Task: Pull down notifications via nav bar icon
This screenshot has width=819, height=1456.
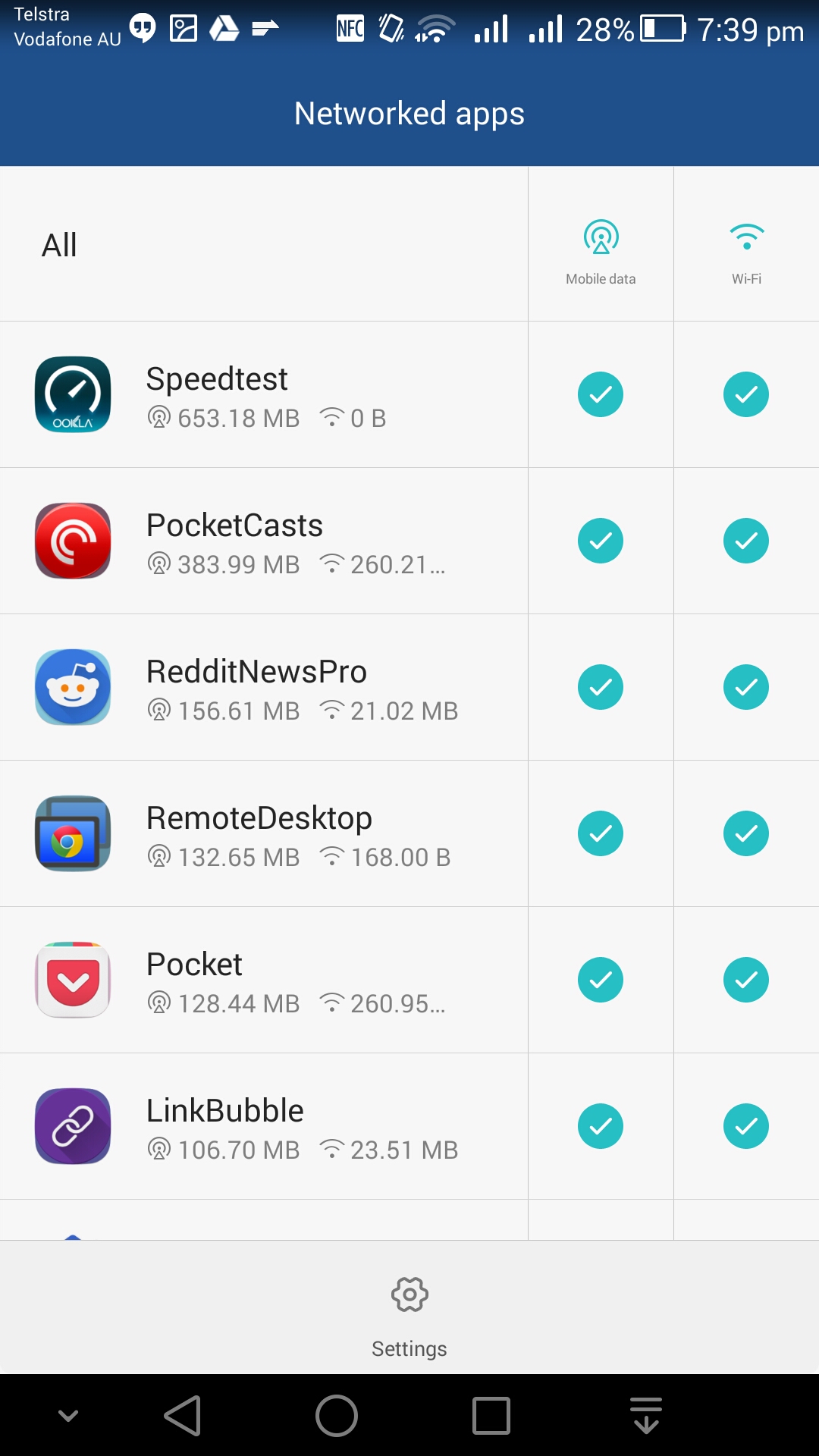Action: click(x=646, y=1415)
